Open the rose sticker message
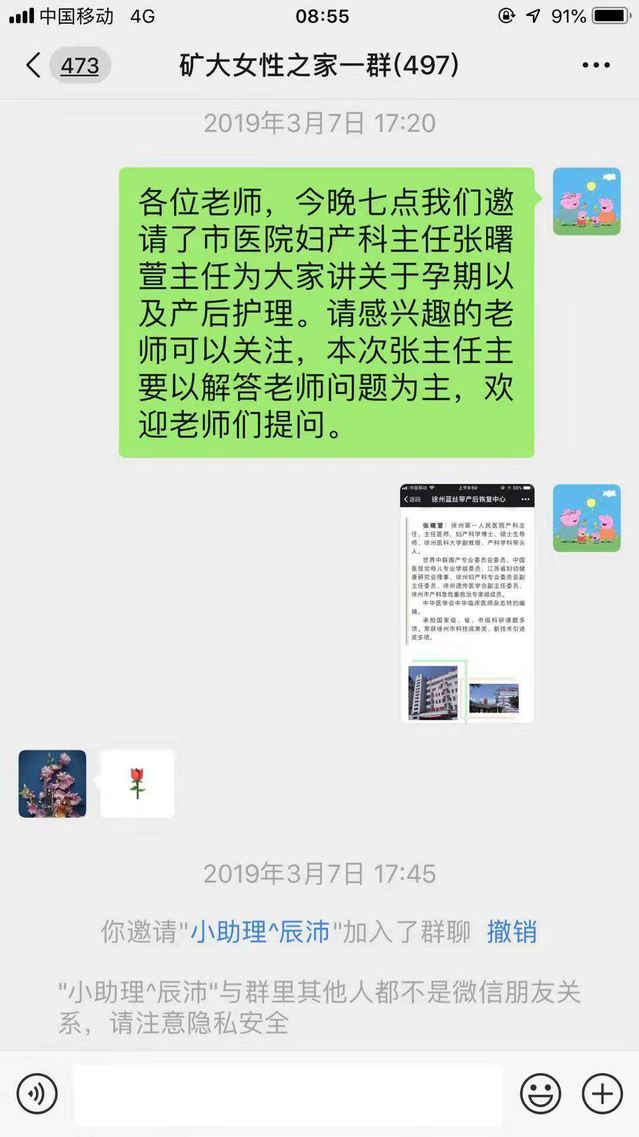 pyautogui.click(x=137, y=783)
